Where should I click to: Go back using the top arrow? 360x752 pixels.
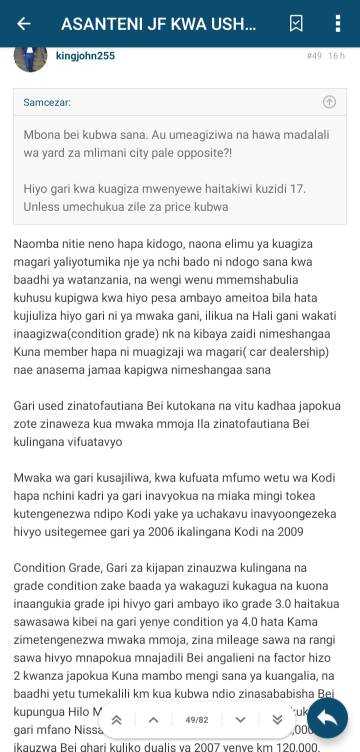click(23, 24)
